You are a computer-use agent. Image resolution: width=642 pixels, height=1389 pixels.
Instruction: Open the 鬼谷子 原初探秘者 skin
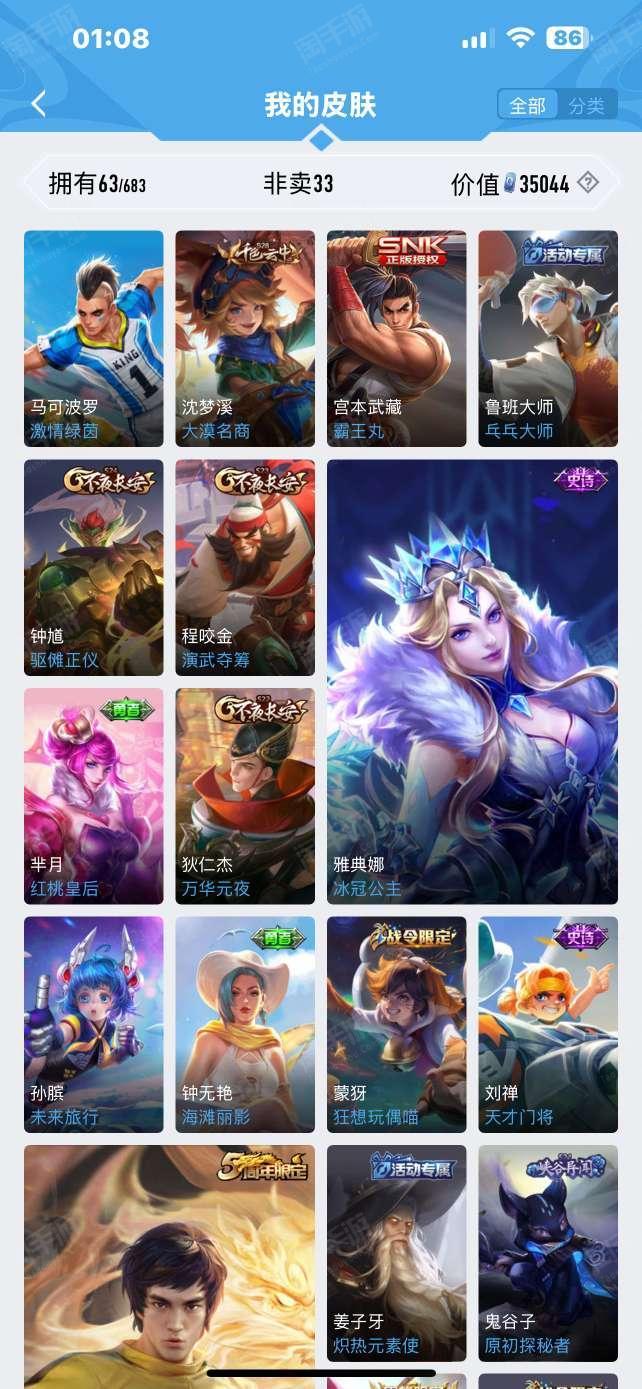click(x=548, y=1253)
